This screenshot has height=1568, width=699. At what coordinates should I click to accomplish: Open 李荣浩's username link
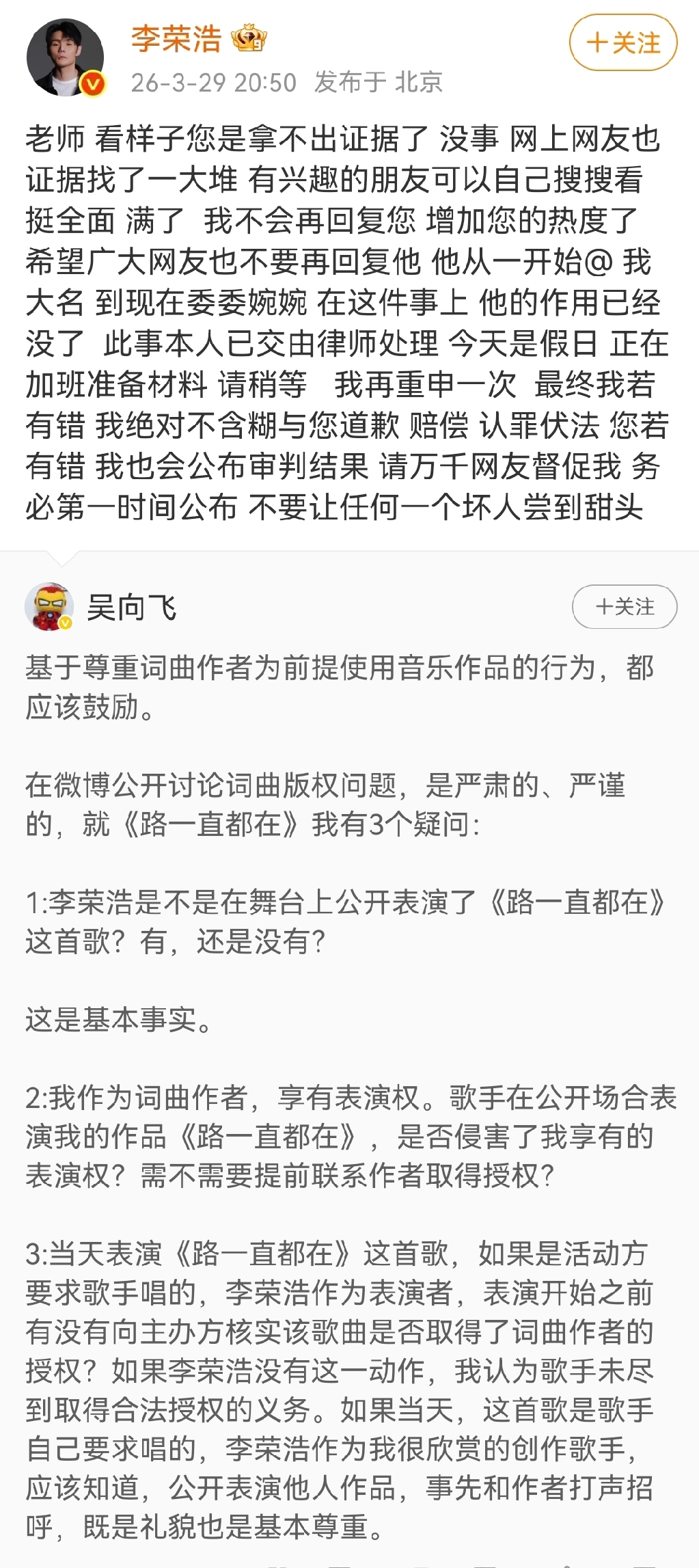(176, 38)
